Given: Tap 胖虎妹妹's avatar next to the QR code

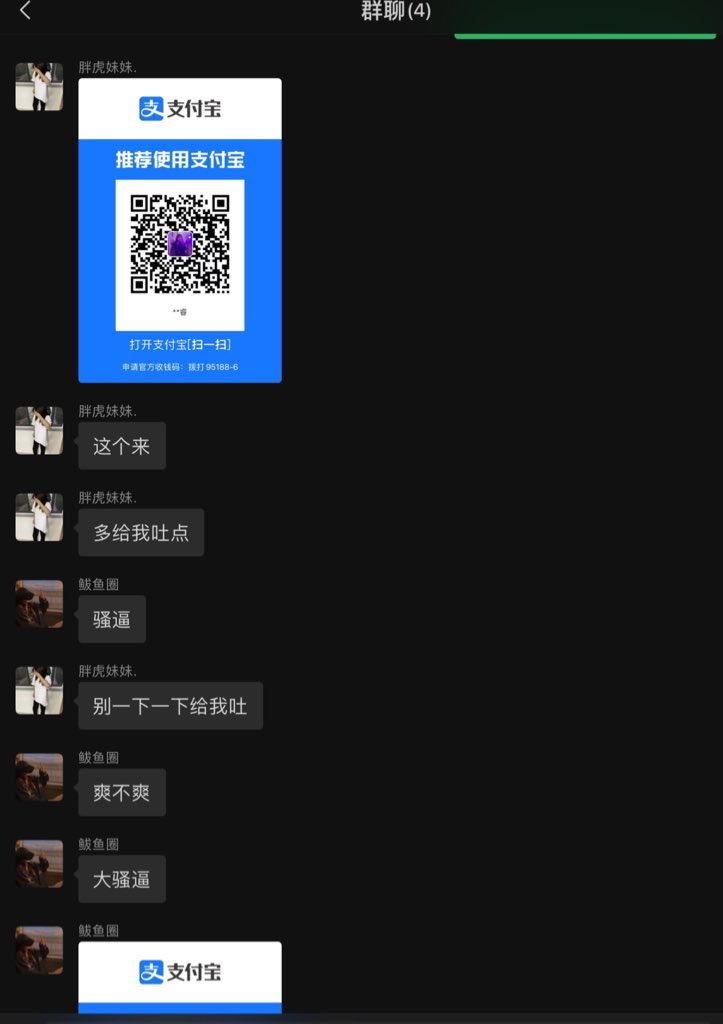Looking at the screenshot, I should coord(38,86).
